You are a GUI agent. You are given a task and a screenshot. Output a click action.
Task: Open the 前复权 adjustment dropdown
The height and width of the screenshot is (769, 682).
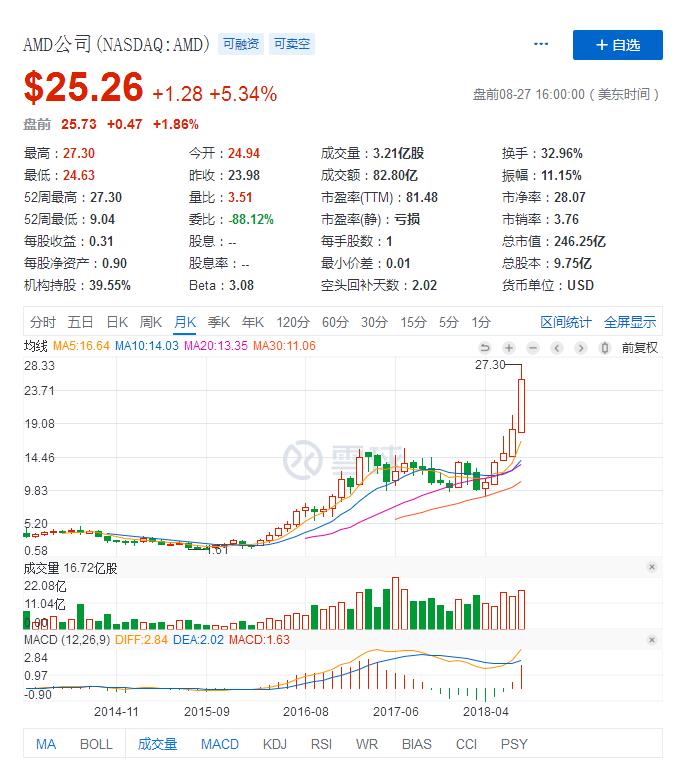click(x=640, y=348)
